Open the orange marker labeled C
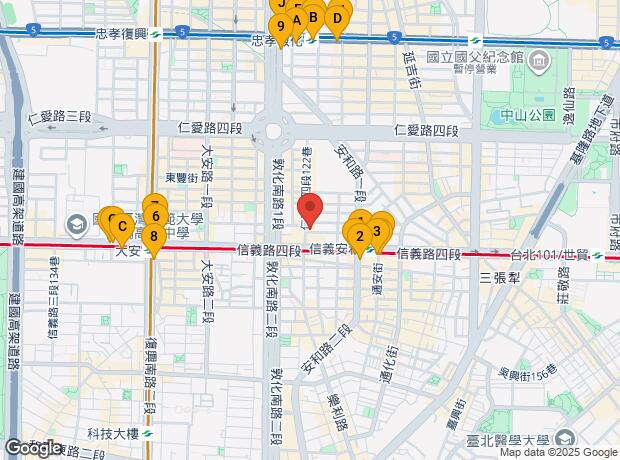The image size is (620, 460). (x=122, y=227)
